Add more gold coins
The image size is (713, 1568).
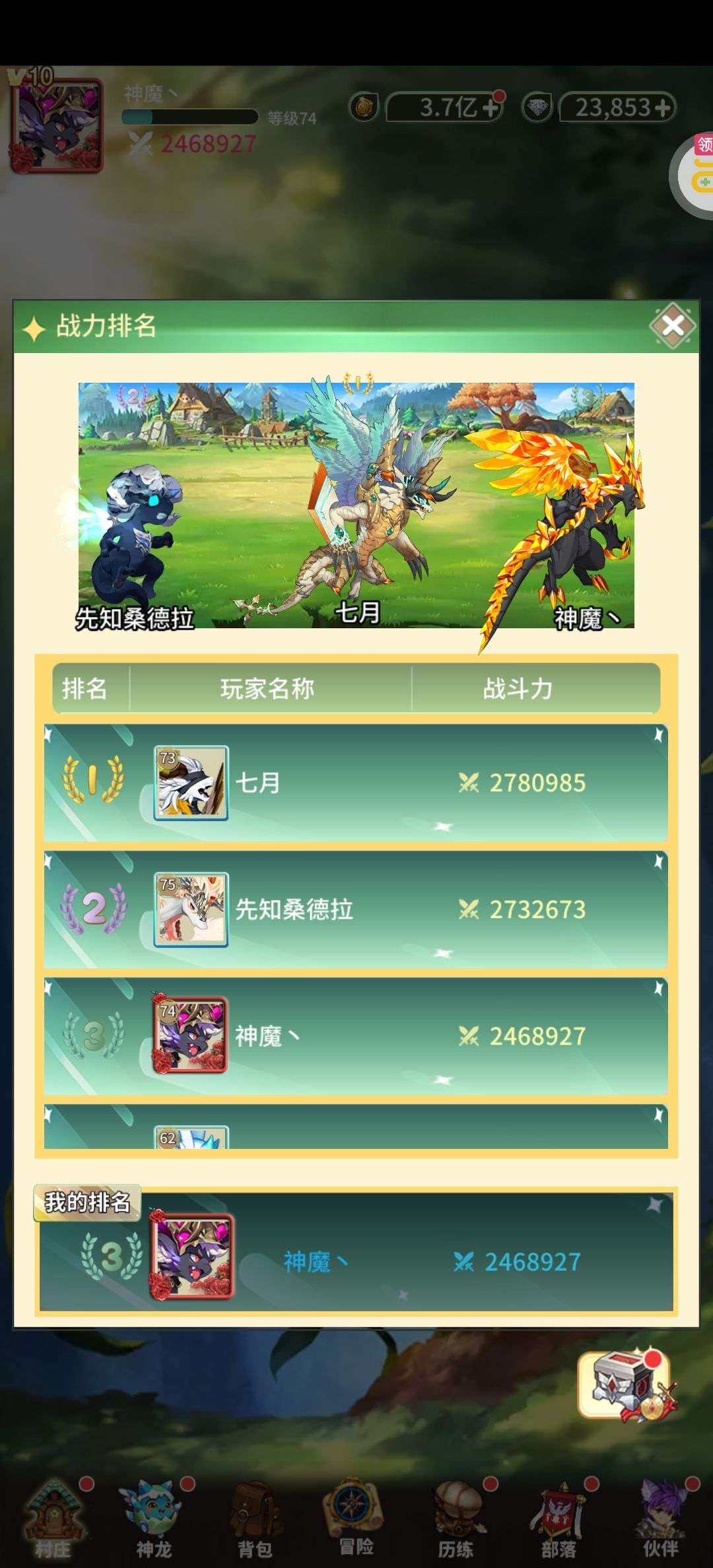pos(491,108)
